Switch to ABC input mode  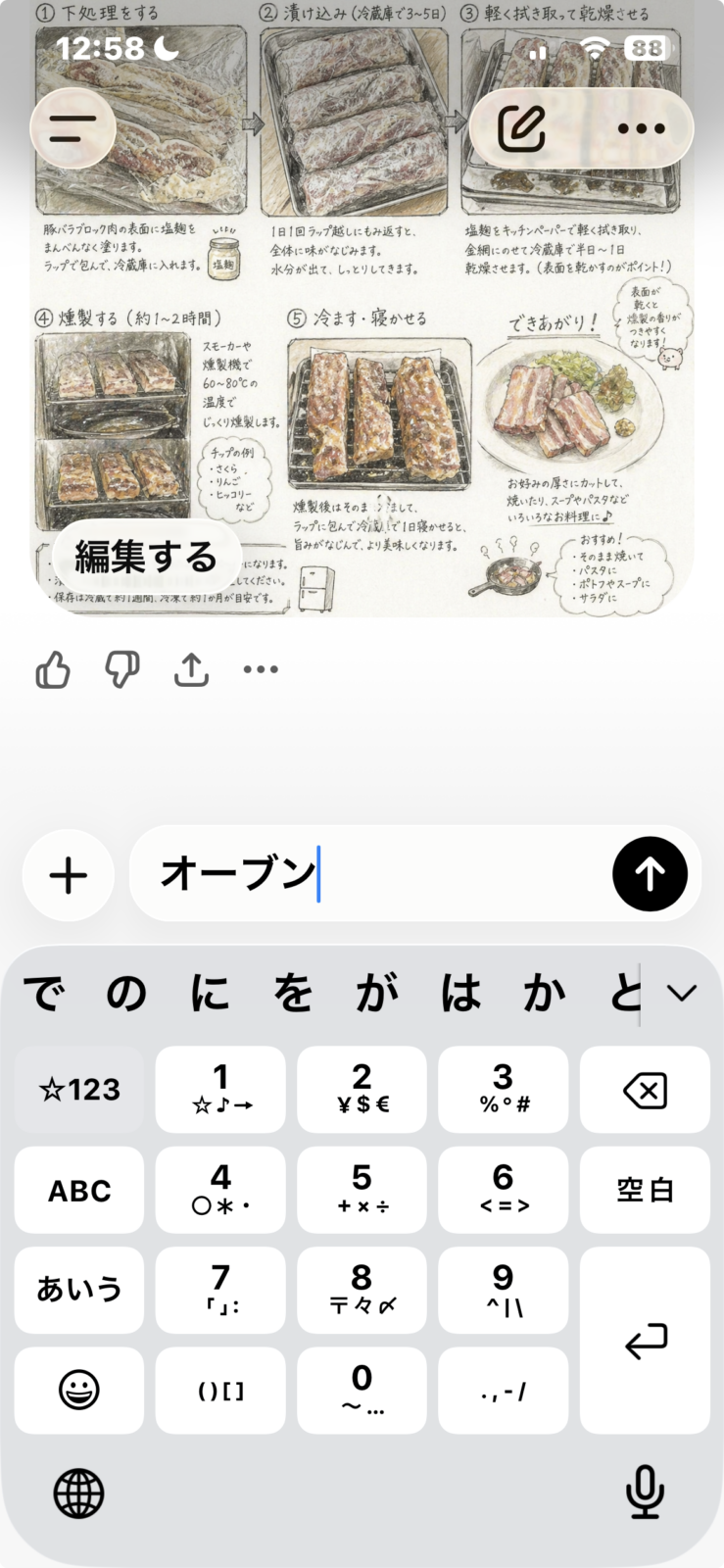79,1190
